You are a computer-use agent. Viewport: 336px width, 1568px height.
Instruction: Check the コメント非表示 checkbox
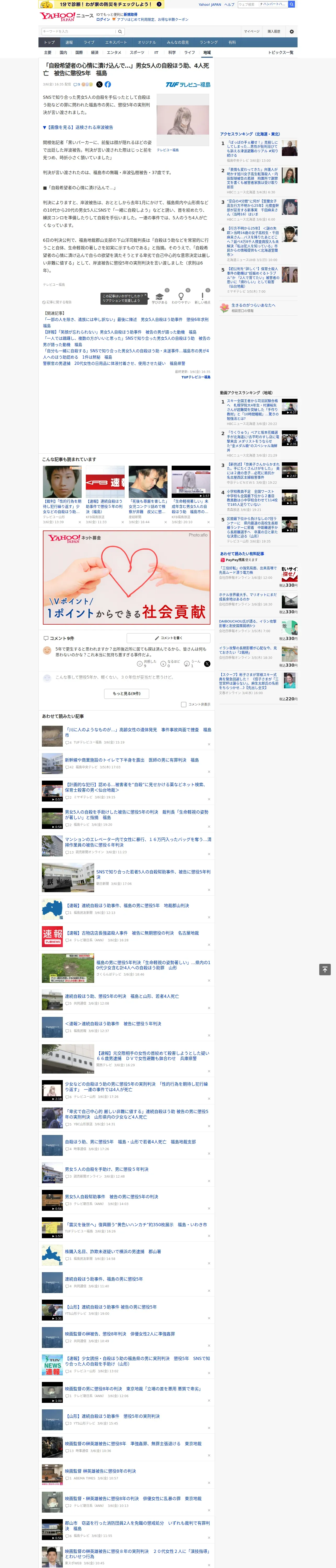(183, 704)
